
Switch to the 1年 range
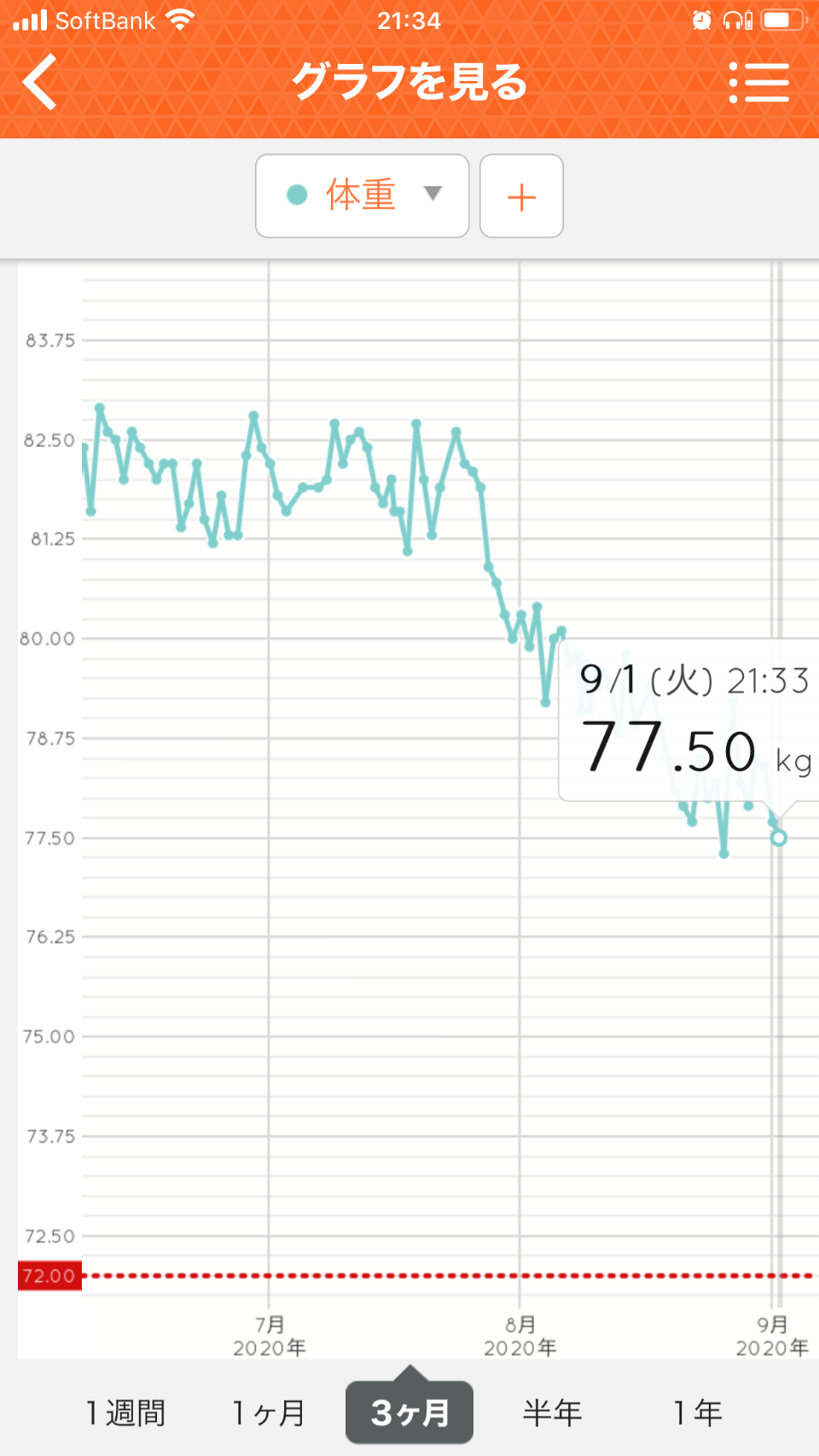pos(697,1412)
